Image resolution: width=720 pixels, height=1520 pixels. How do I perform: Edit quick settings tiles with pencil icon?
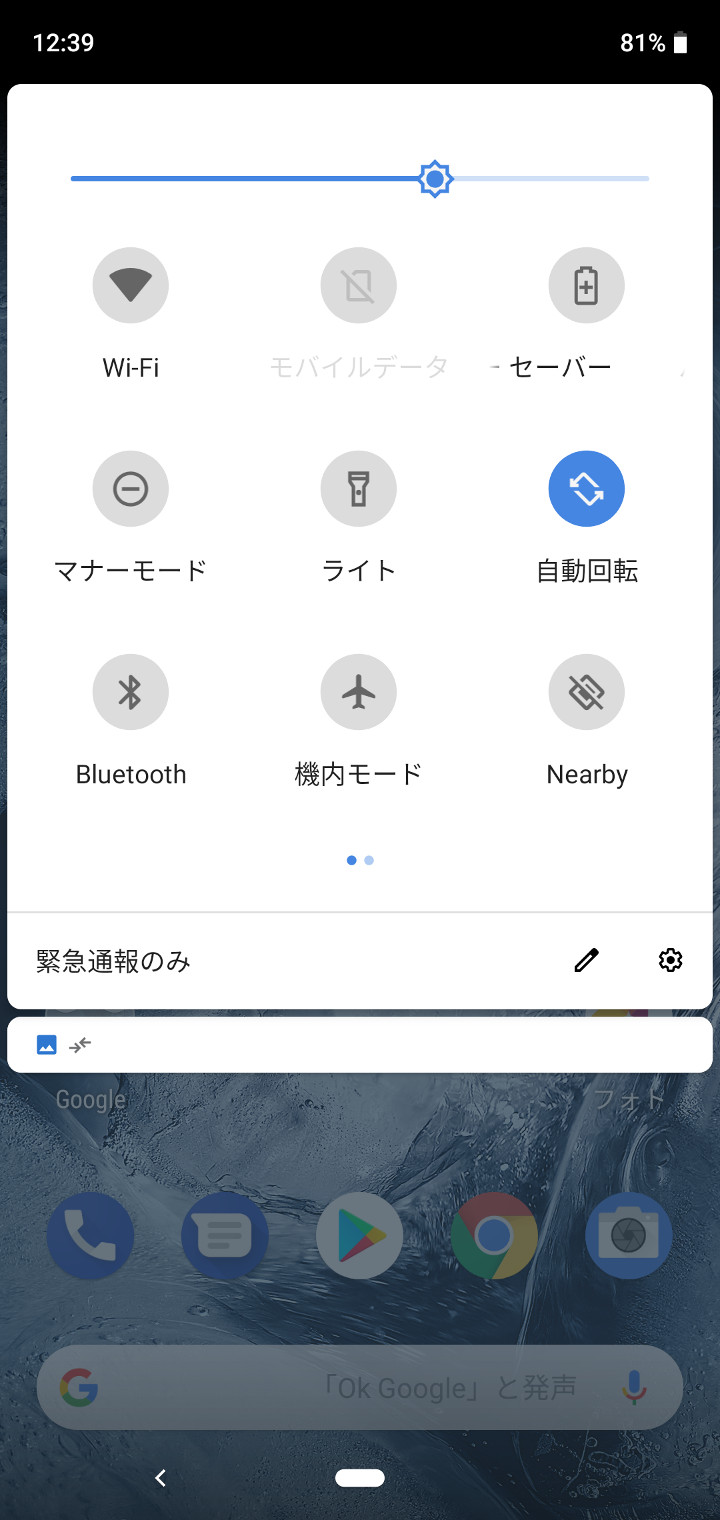coord(586,961)
